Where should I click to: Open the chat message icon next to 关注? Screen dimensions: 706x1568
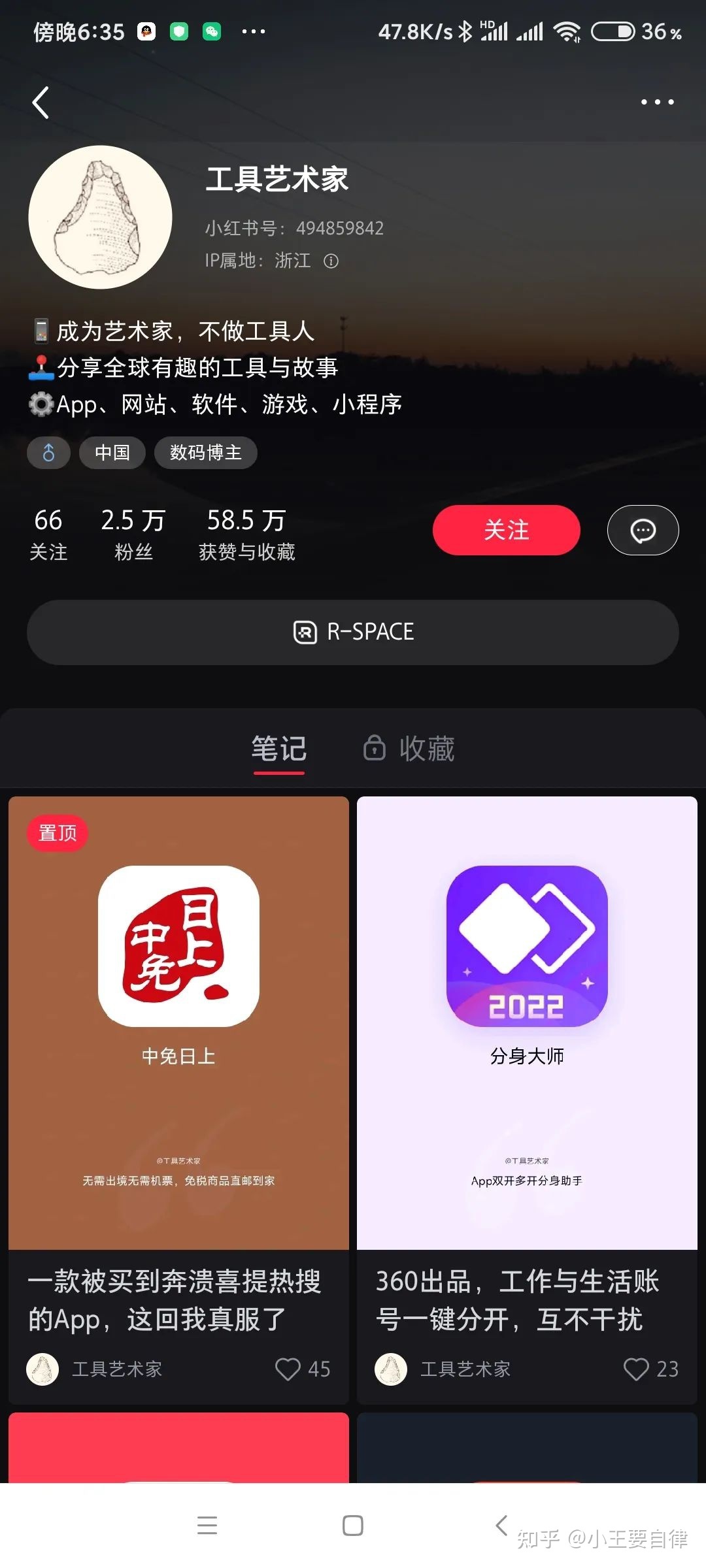point(643,531)
